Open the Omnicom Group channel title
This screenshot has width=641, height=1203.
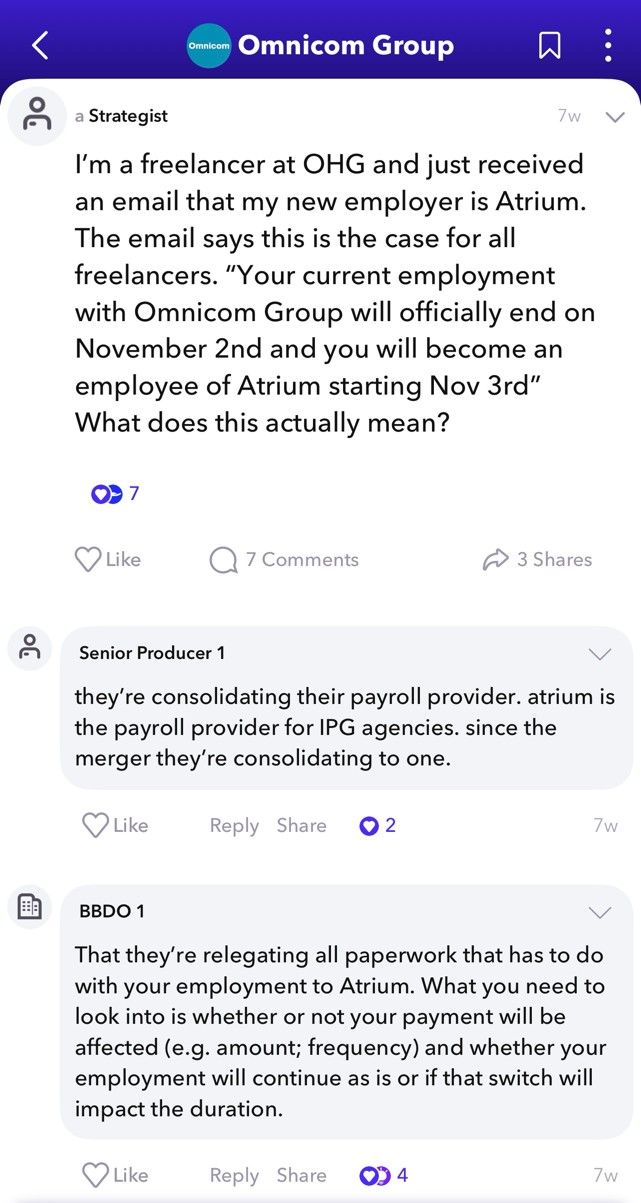click(346, 45)
